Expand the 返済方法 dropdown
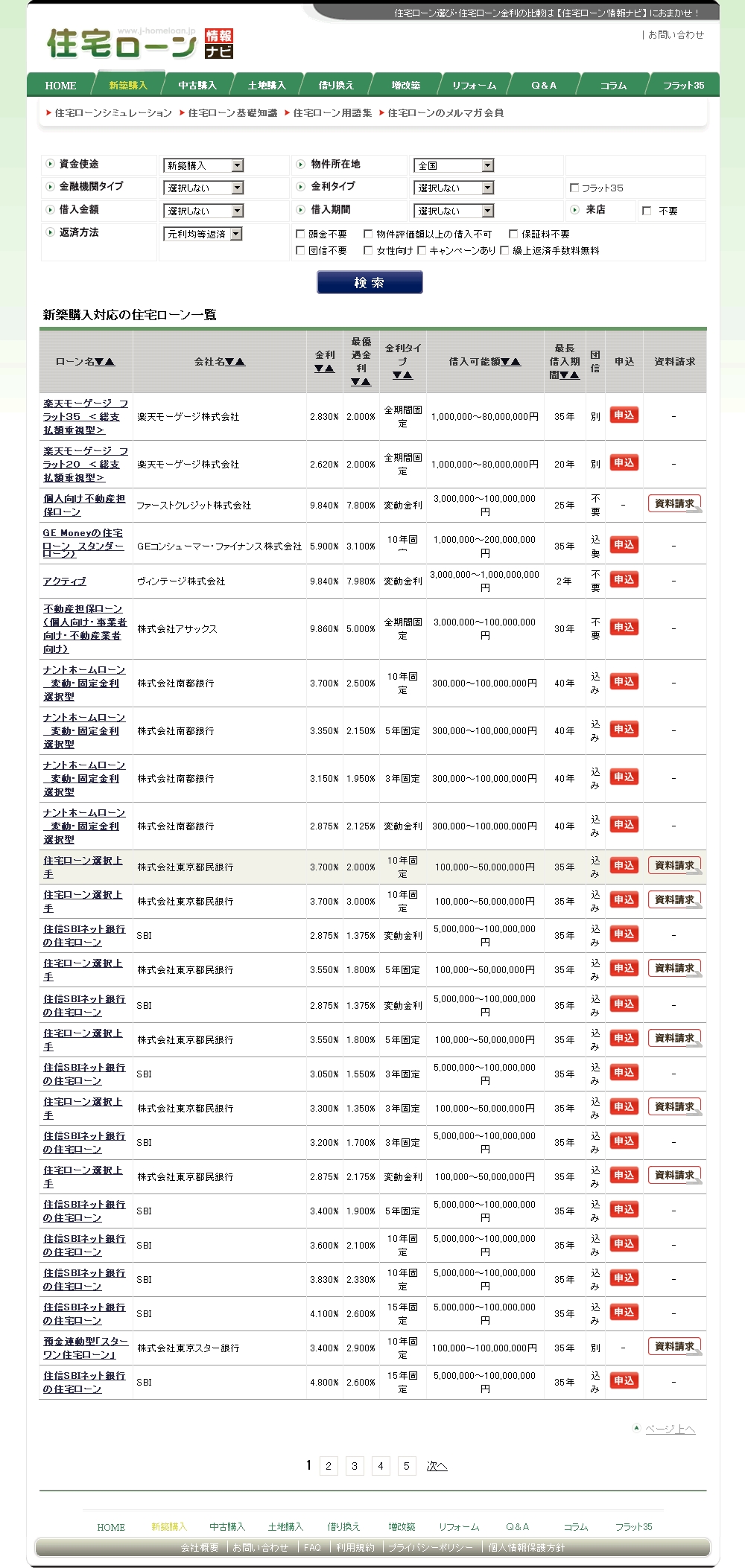745x1568 pixels. click(203, 234)
